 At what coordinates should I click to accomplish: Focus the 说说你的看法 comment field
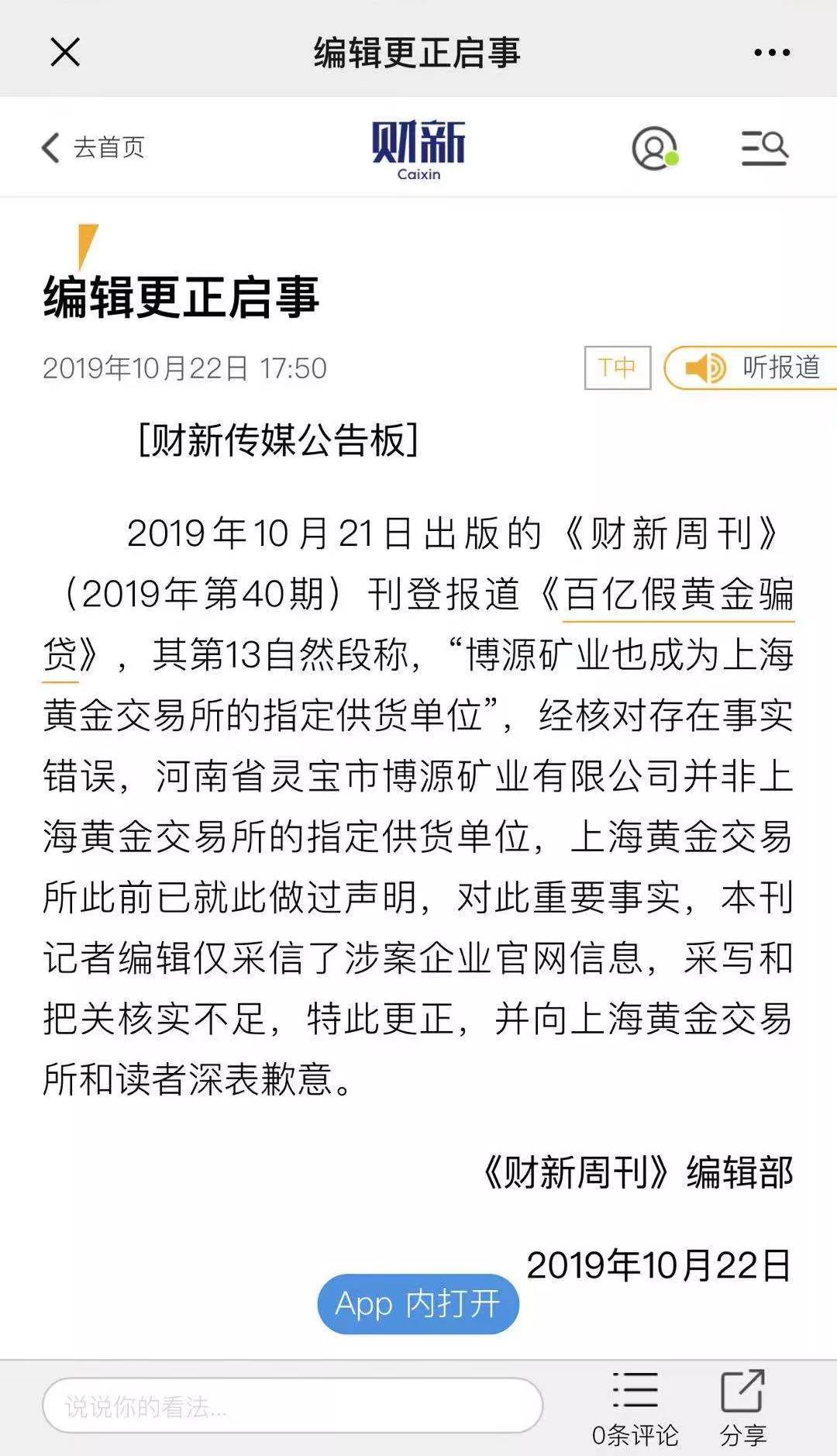292,1406
